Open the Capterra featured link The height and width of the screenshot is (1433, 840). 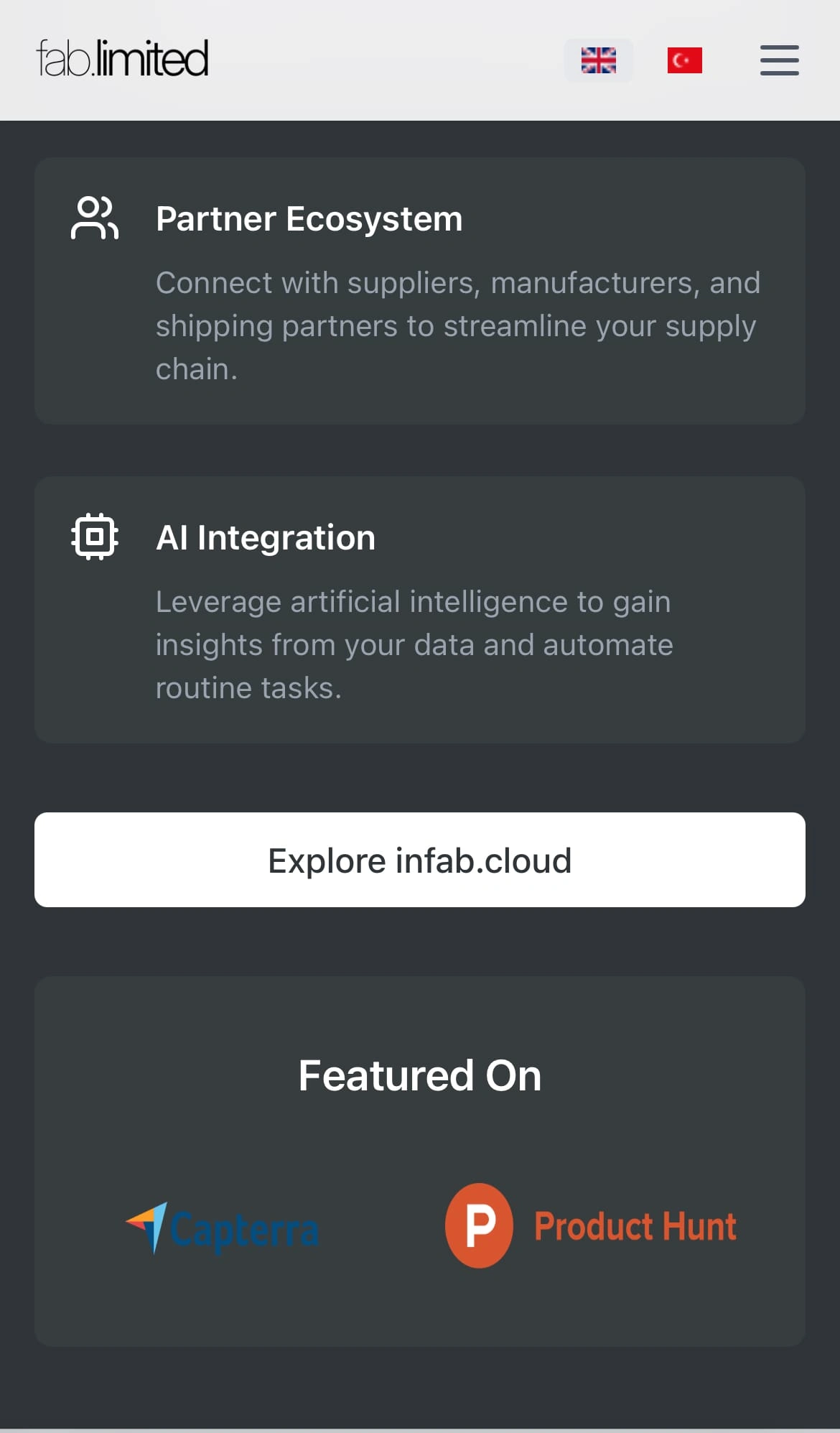[x=223, y=1228]
